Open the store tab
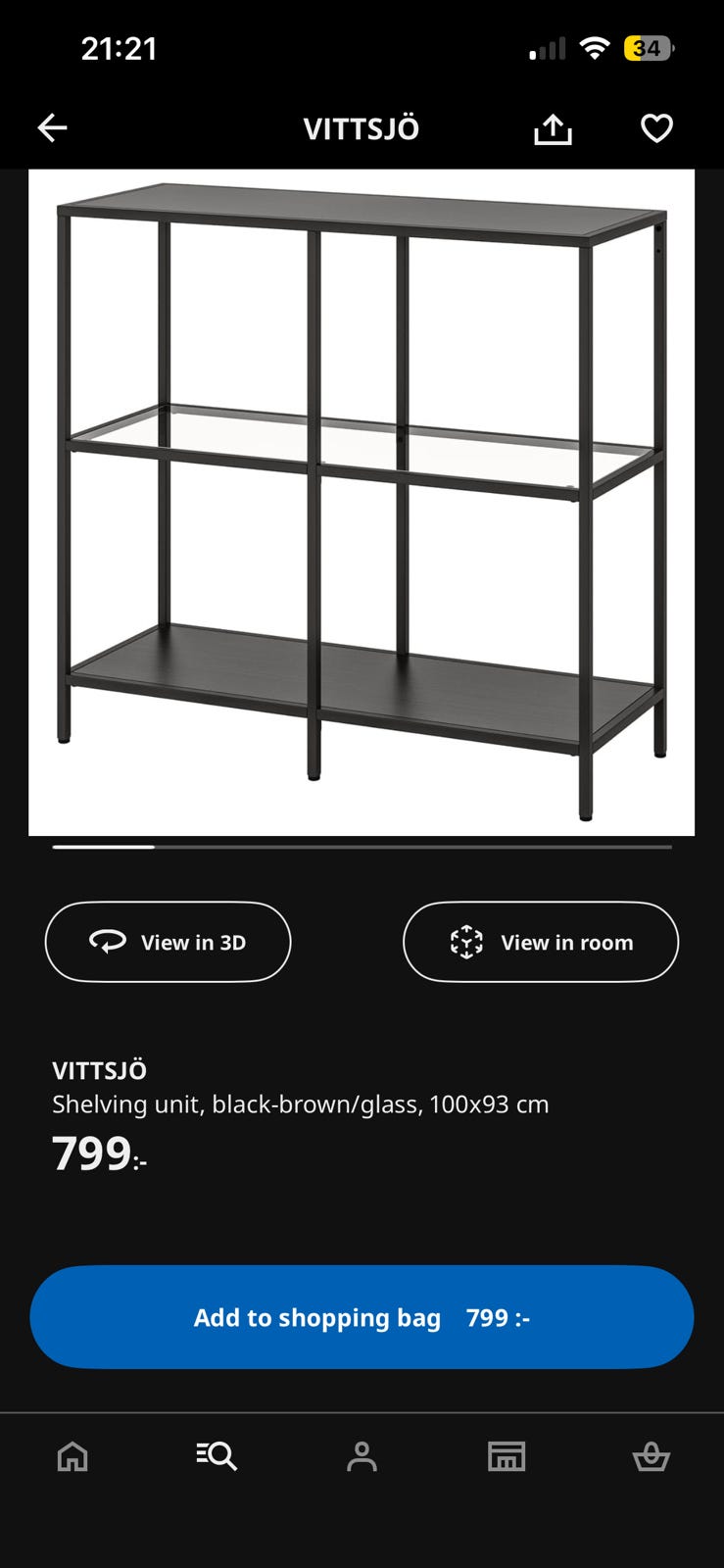This screenshot has width=724, height=1568. pyautogui.click(x=507, y=1456)
